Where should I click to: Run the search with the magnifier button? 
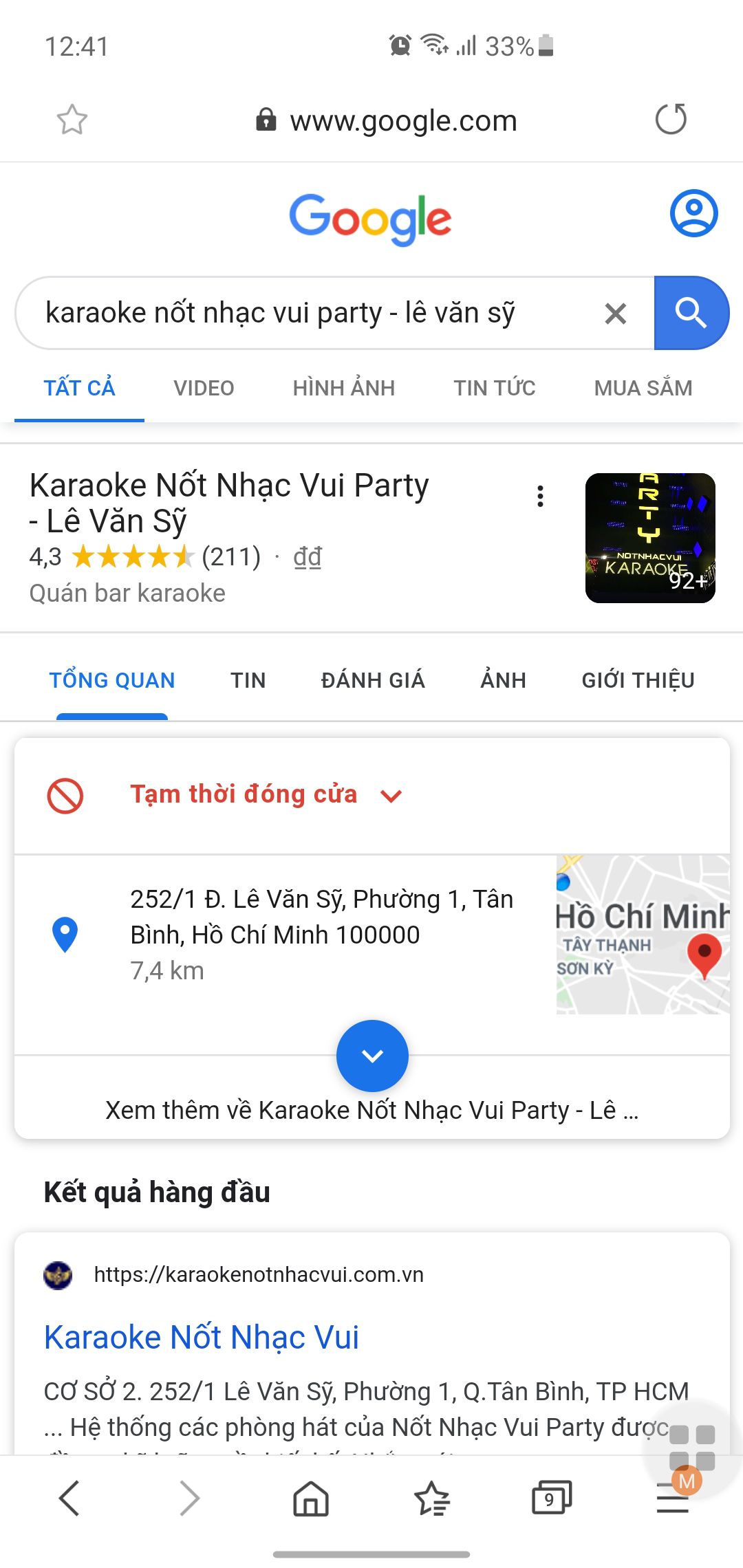(x=691, y=314)
